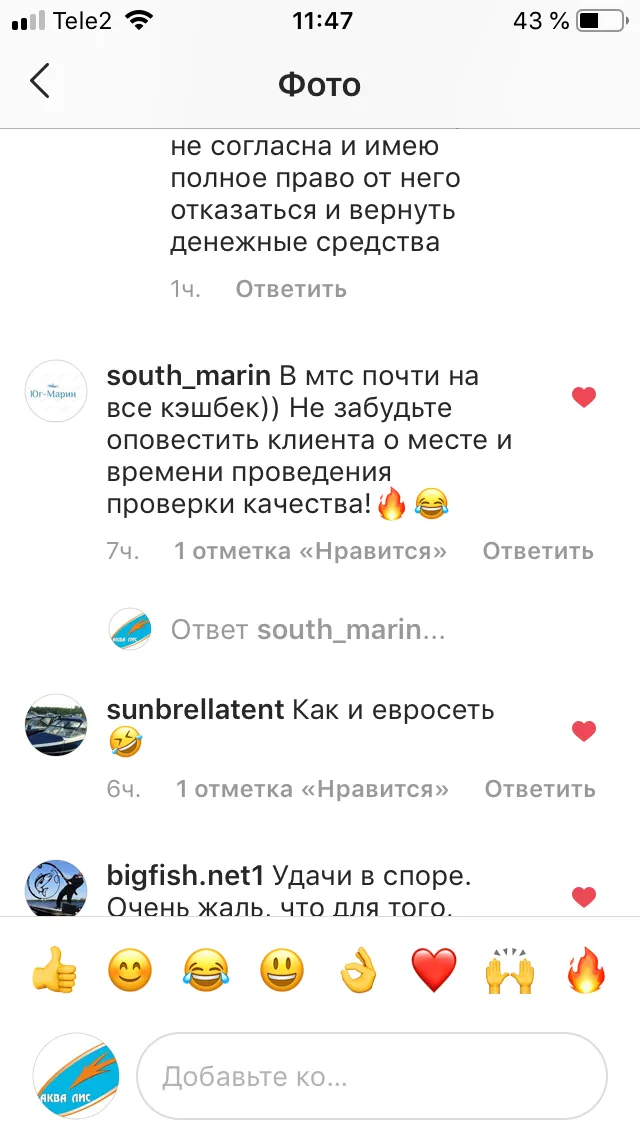Tap the heart on sunbrellatent's comment
This screenshot has width=640, height=1136.
coord(583,731)
